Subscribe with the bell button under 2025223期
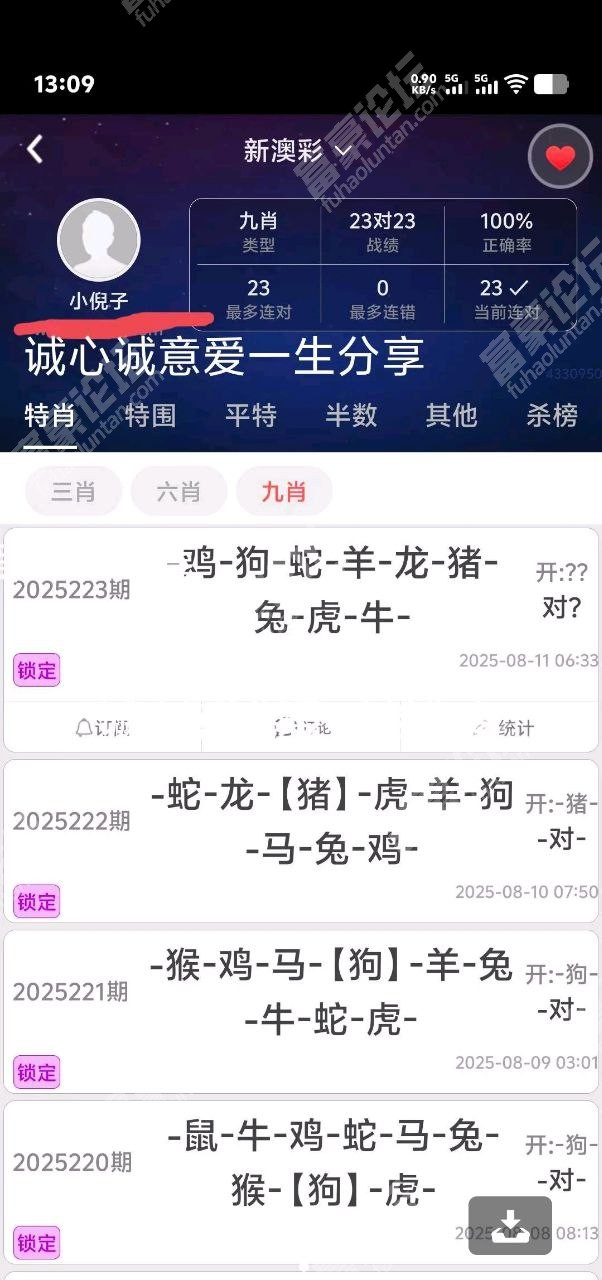The height and width of the screenshot is (1280, 602). (x=102, y=728)
